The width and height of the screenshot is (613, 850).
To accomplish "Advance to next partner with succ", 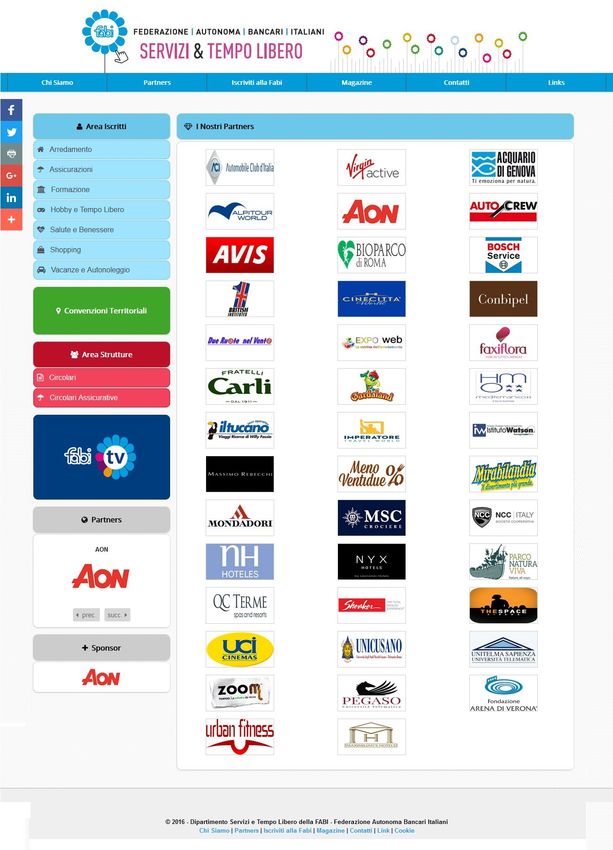I will point(116,615).
